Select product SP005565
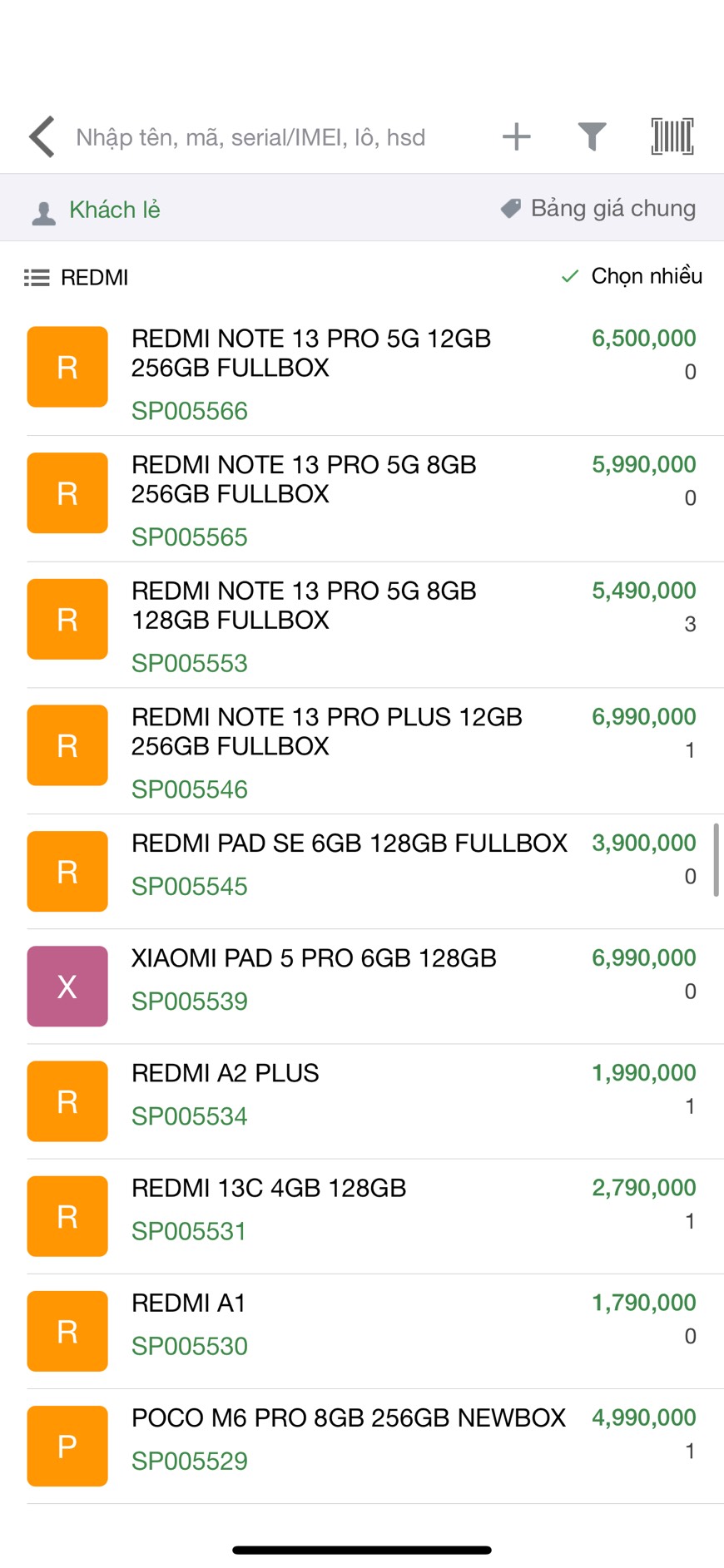The image size is (724, 1568). [x=362, y=499]
